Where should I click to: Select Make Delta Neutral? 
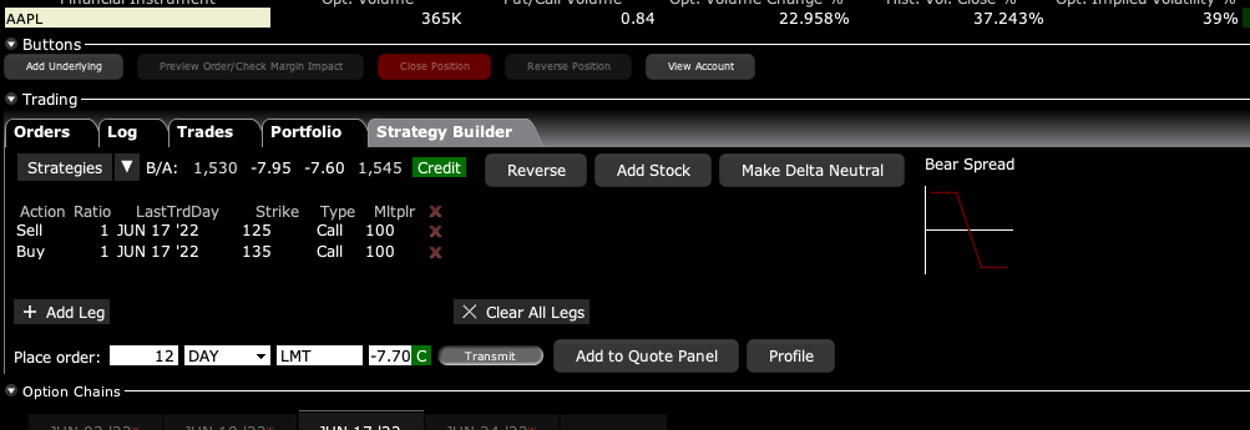coord(812,170)
